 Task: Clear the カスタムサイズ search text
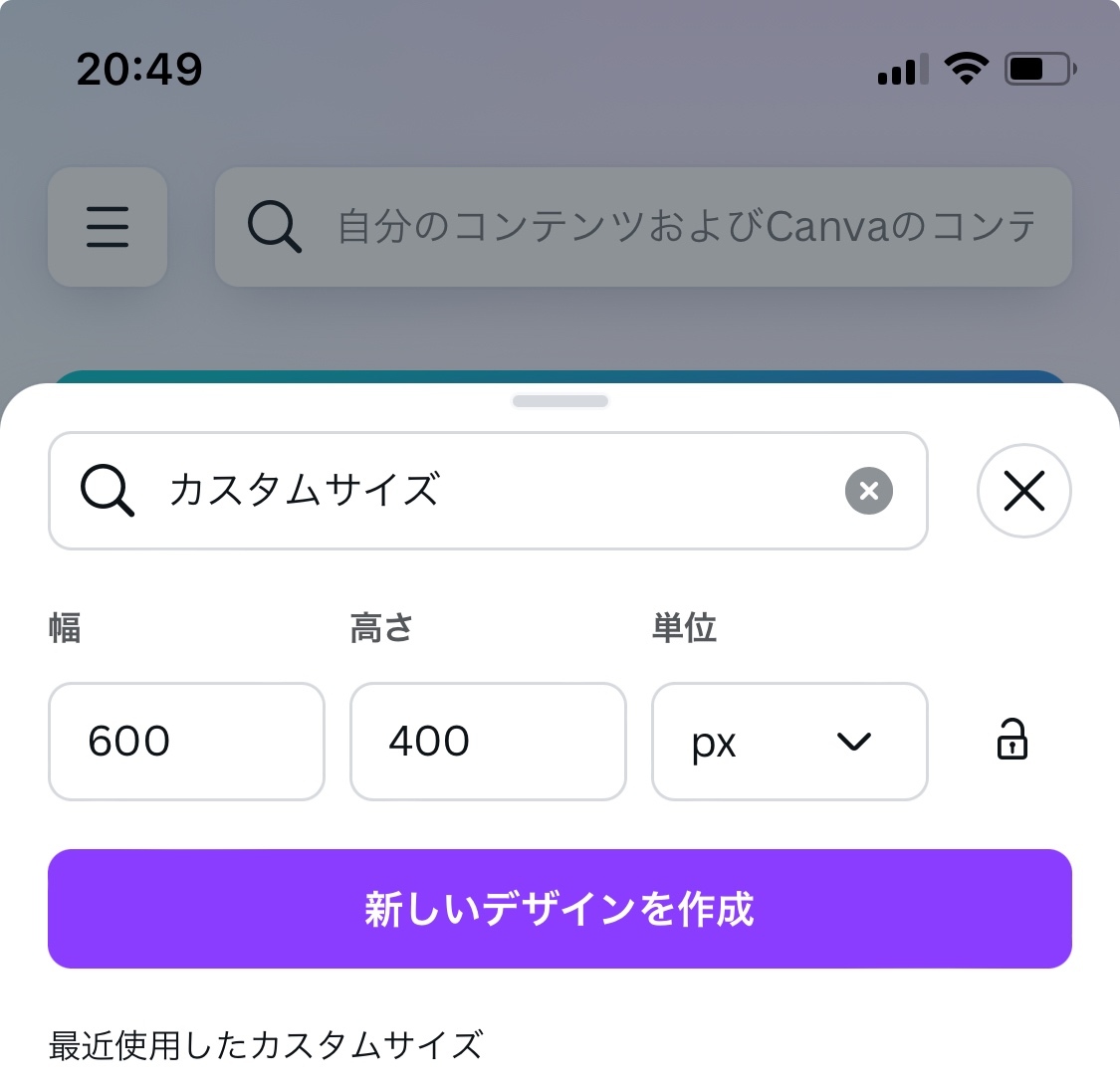pyautogui.click(x=868, y=491)
